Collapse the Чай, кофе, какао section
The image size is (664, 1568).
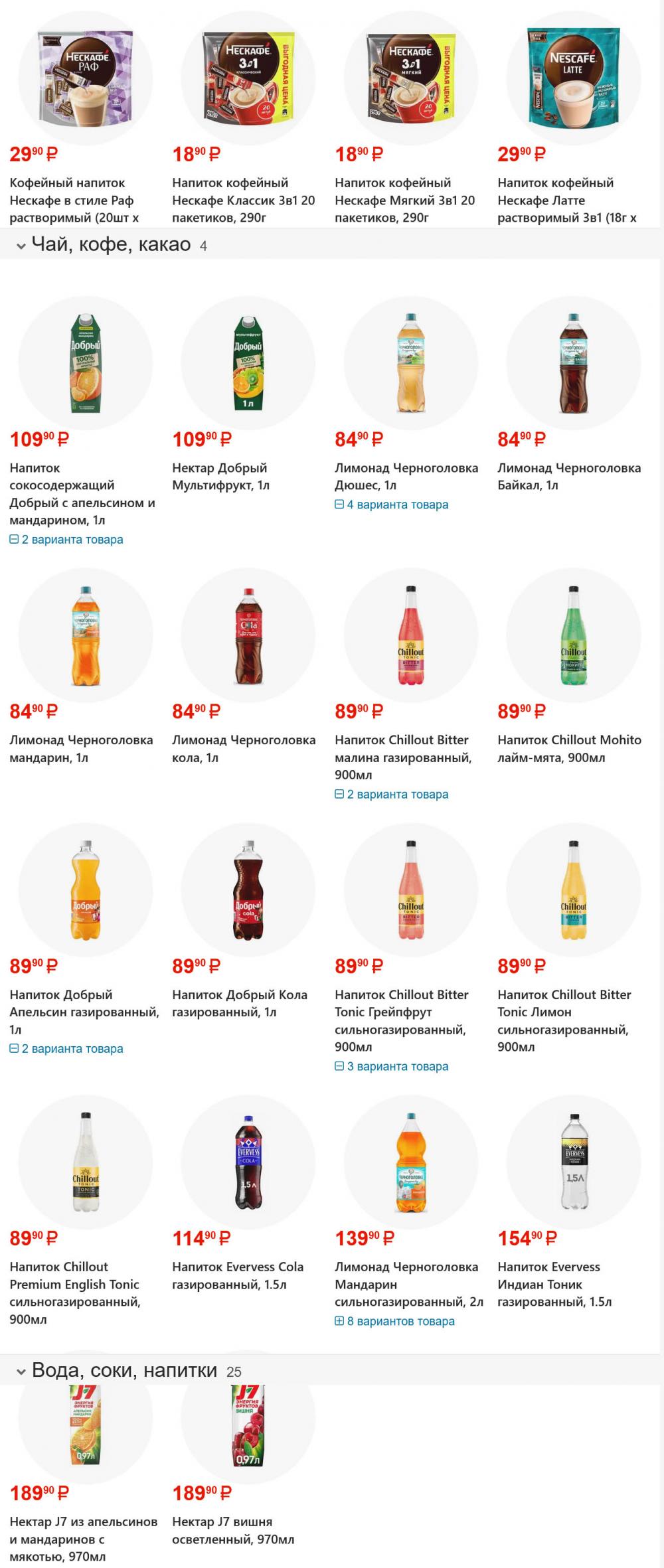21,246
